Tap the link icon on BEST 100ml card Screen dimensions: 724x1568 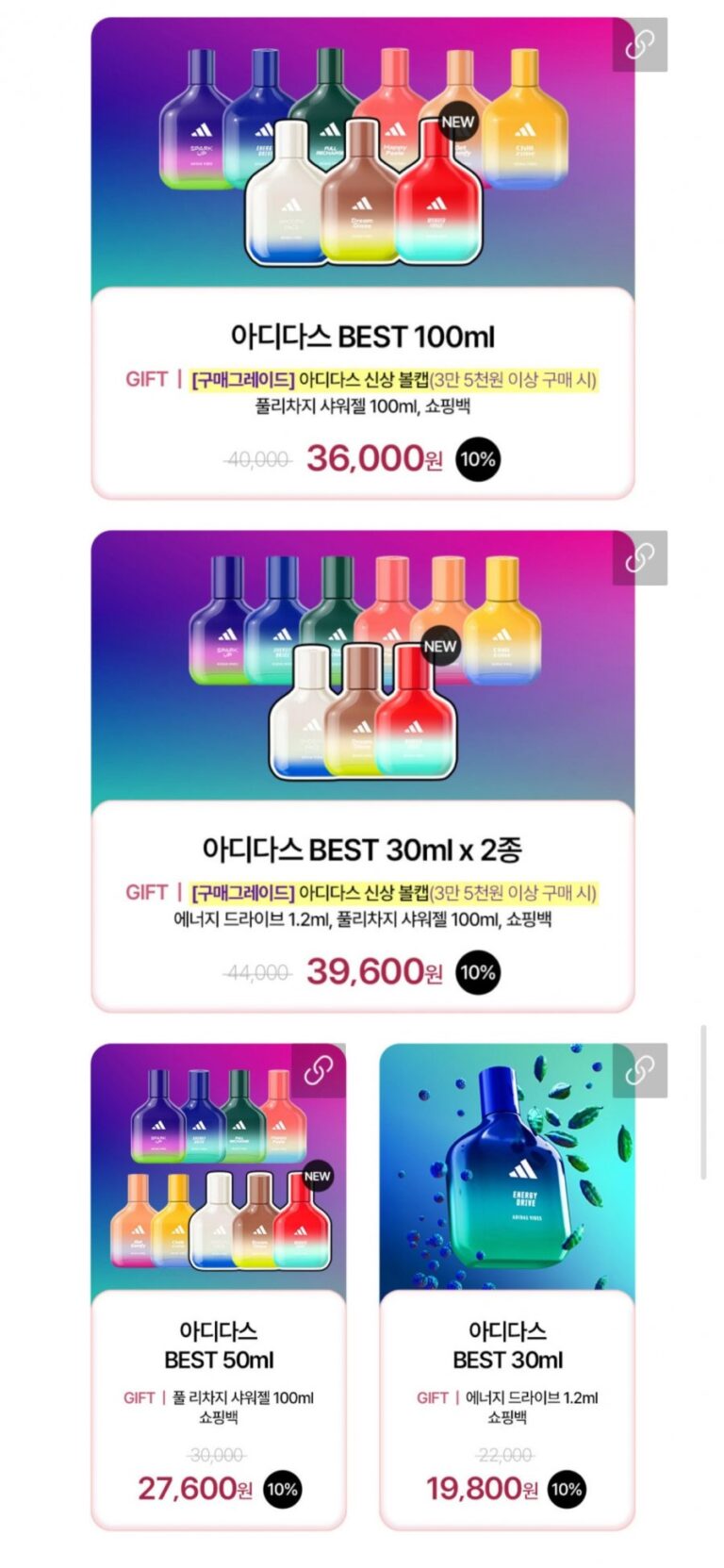(x=640, y=44)
